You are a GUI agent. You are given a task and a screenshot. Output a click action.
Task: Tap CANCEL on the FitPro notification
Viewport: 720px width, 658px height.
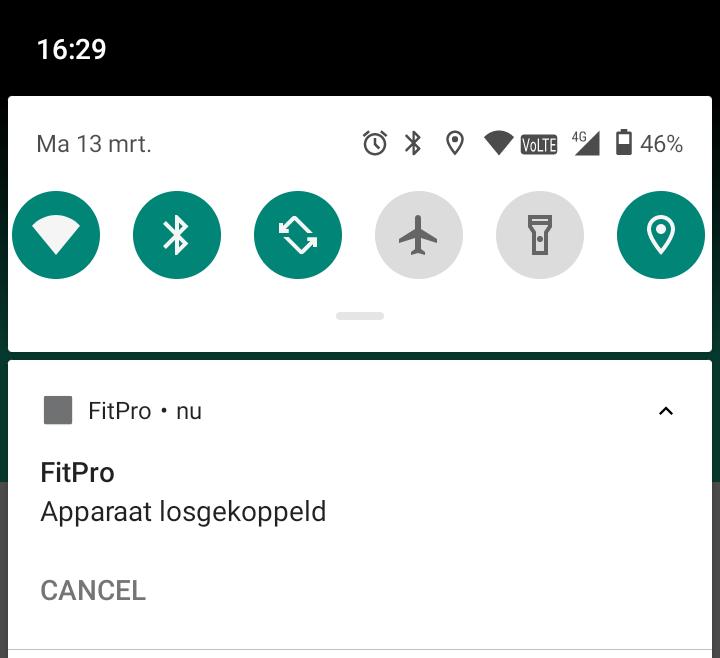(x=93, y=590)
